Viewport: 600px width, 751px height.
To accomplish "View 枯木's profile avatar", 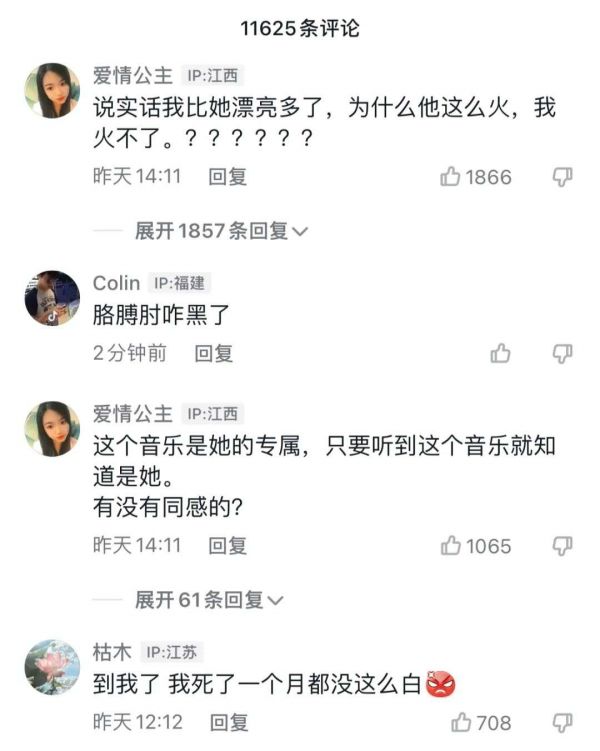I will click(52, 667).
